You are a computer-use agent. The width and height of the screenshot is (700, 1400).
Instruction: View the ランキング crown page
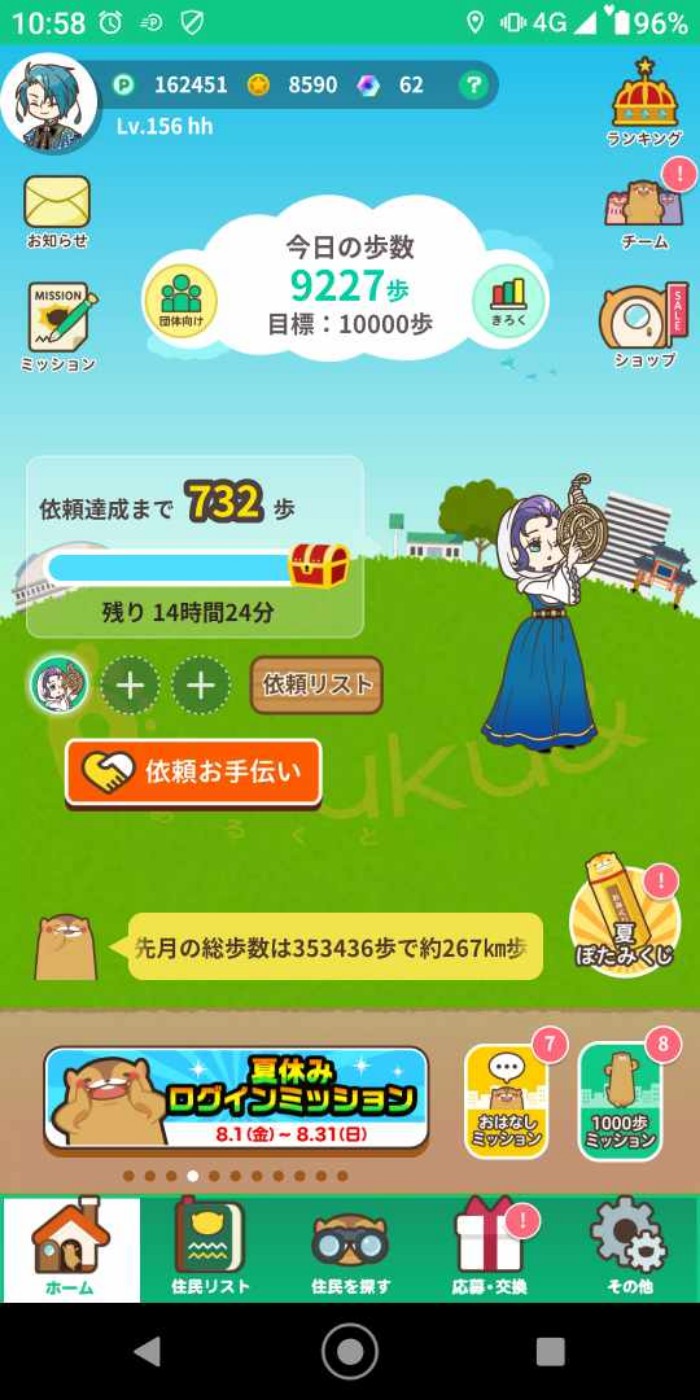645,100
